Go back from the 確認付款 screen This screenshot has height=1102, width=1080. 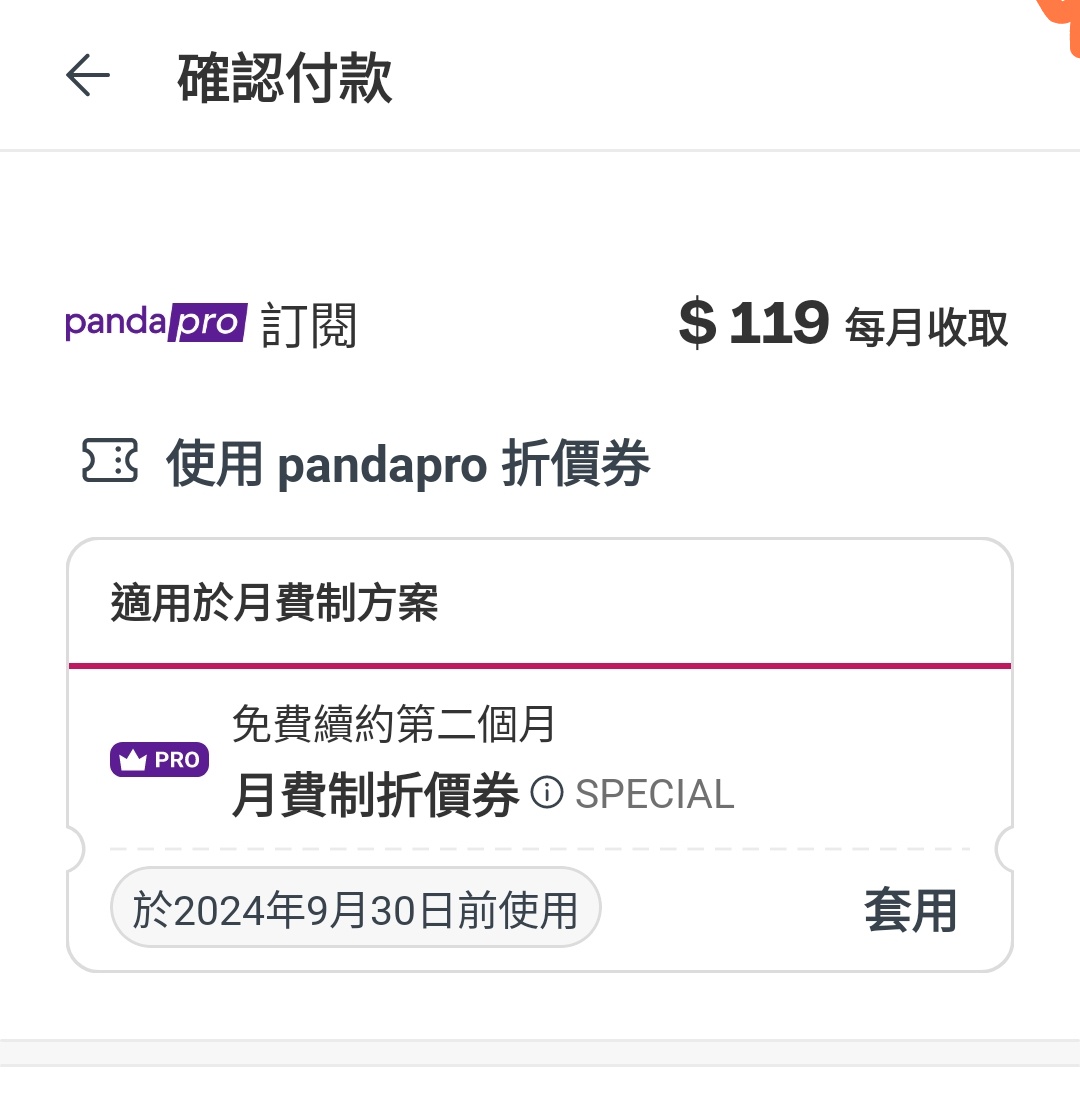click(88, 77)
